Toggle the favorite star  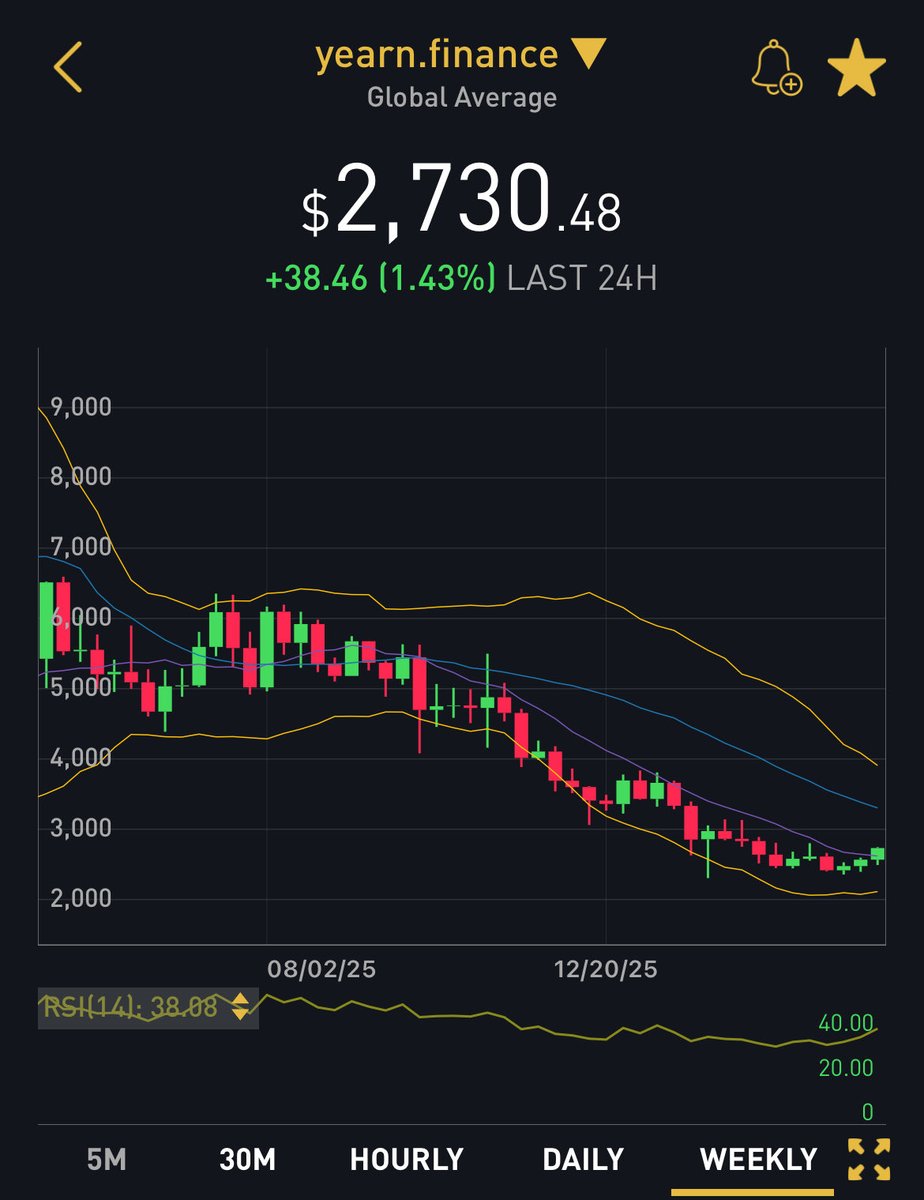(x=857, y=70)
